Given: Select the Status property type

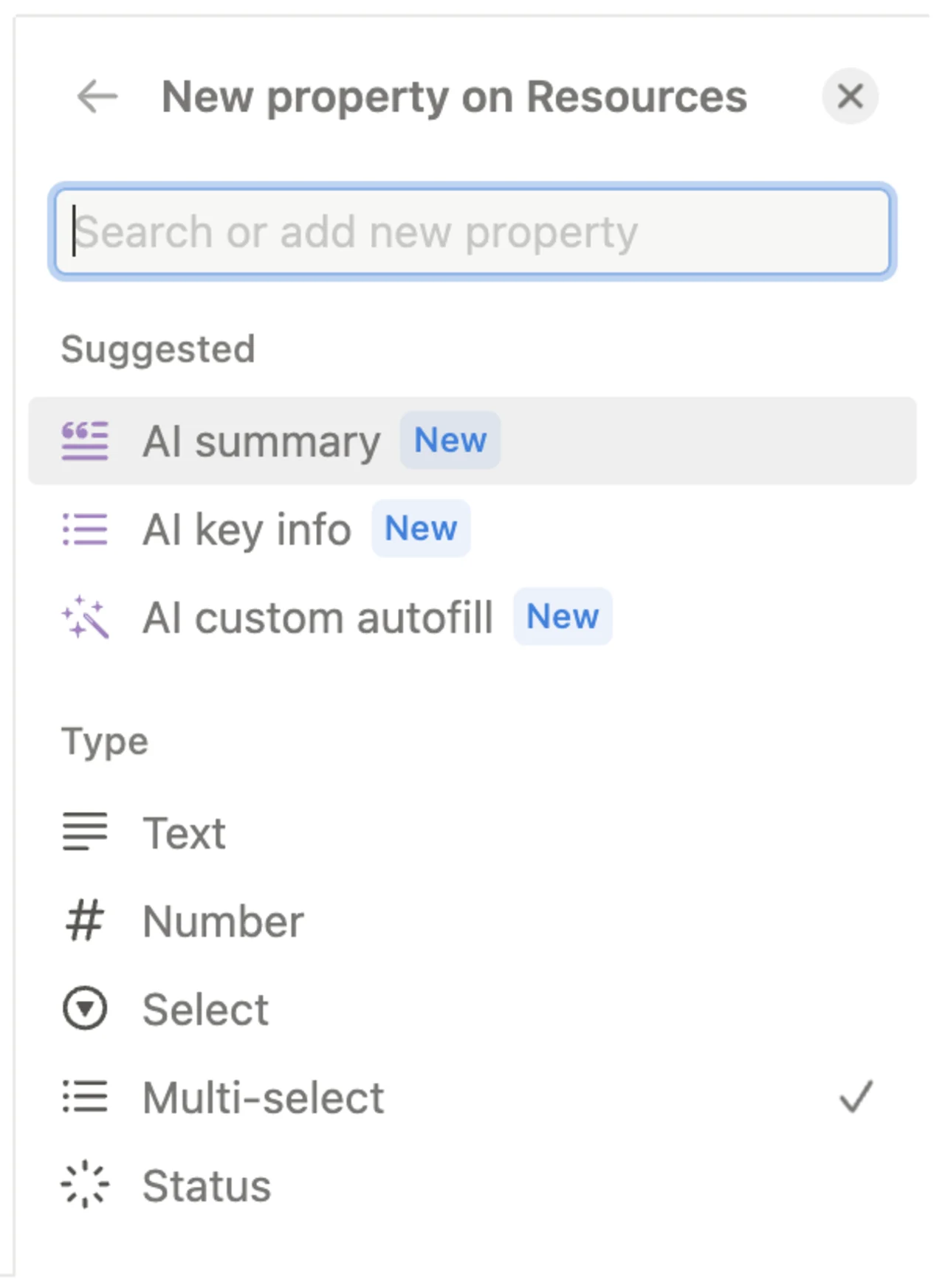Looking at the screenshot, I should 207,1186.
